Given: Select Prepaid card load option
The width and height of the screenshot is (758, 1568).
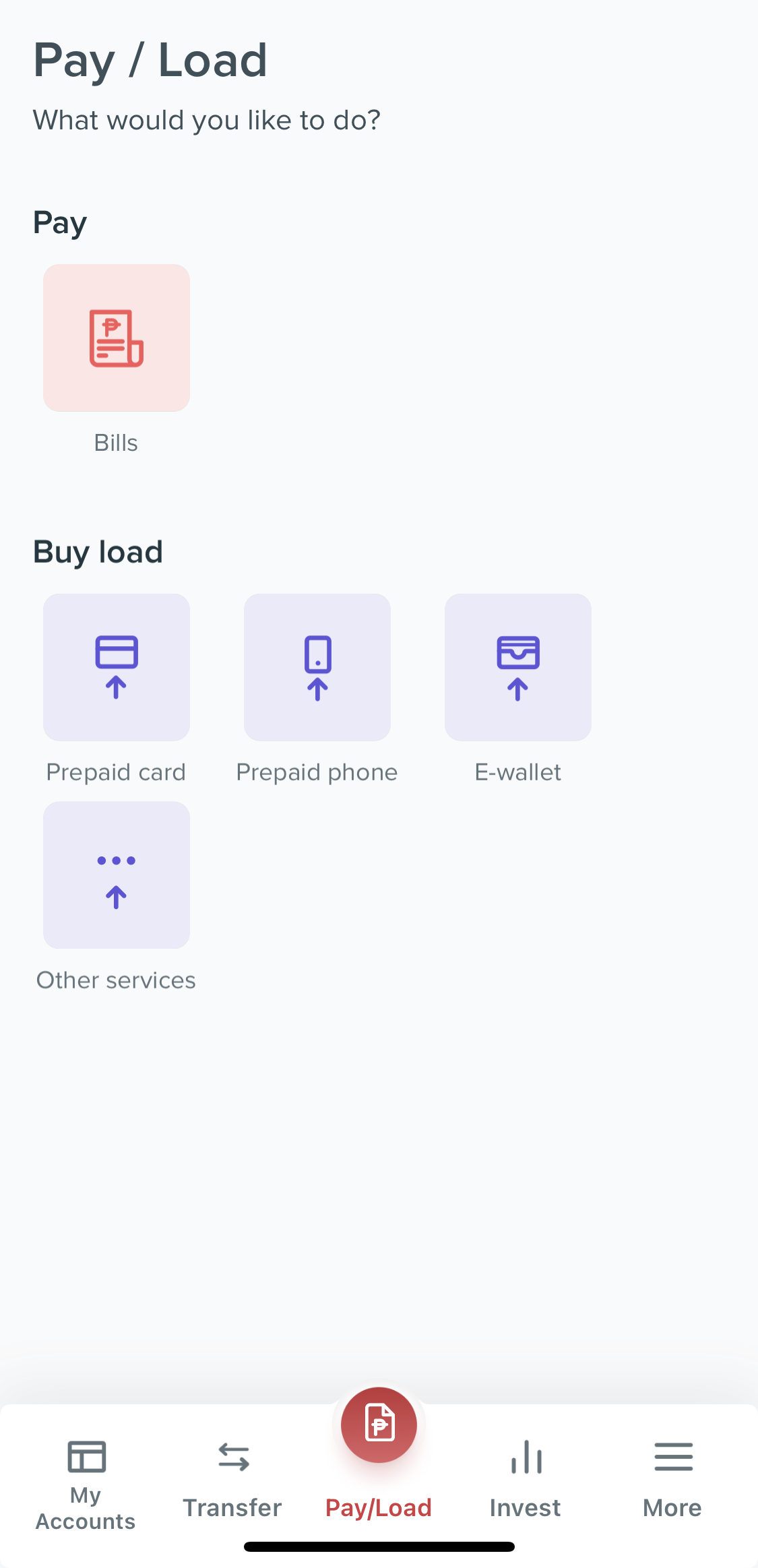Looking at the screenshot, I should (x=117, y=667).
